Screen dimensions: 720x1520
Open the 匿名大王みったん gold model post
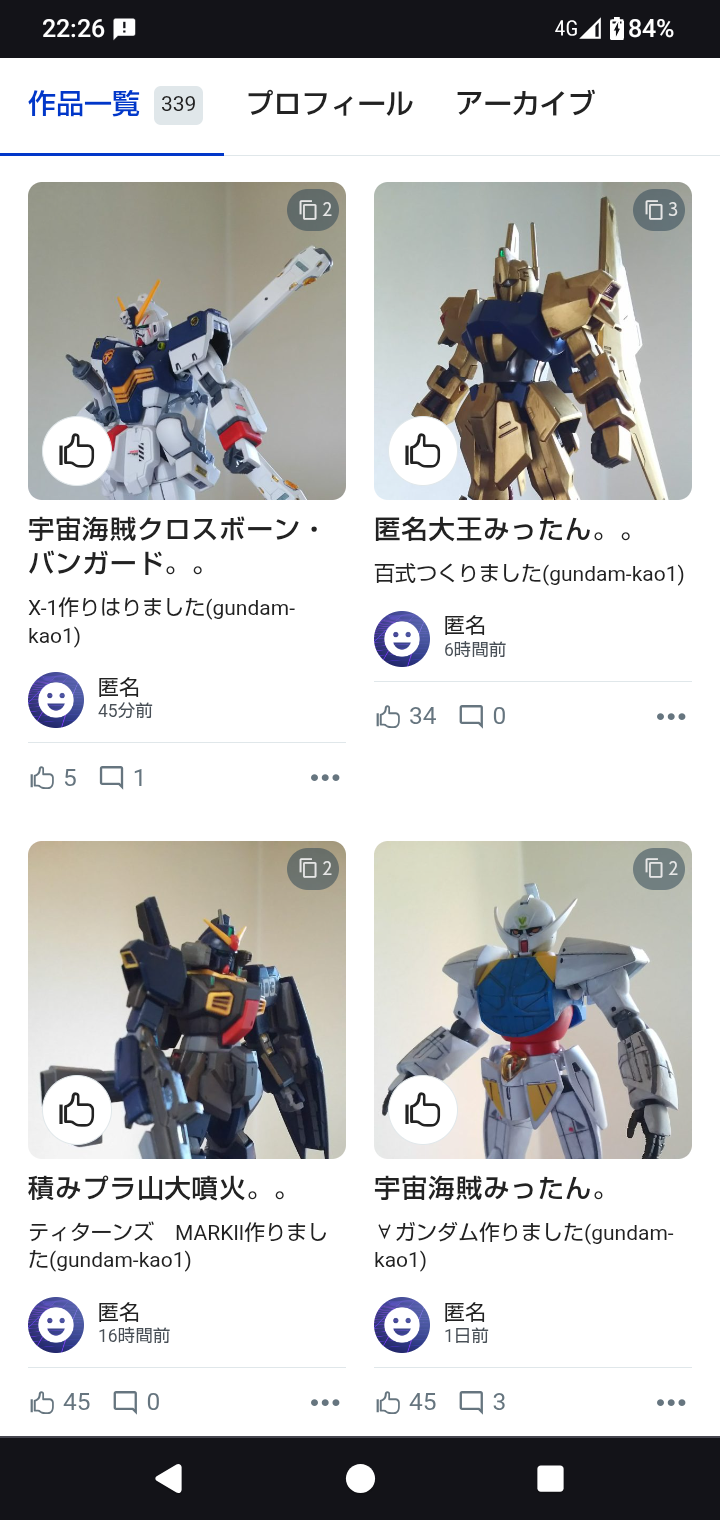point(533,341)
